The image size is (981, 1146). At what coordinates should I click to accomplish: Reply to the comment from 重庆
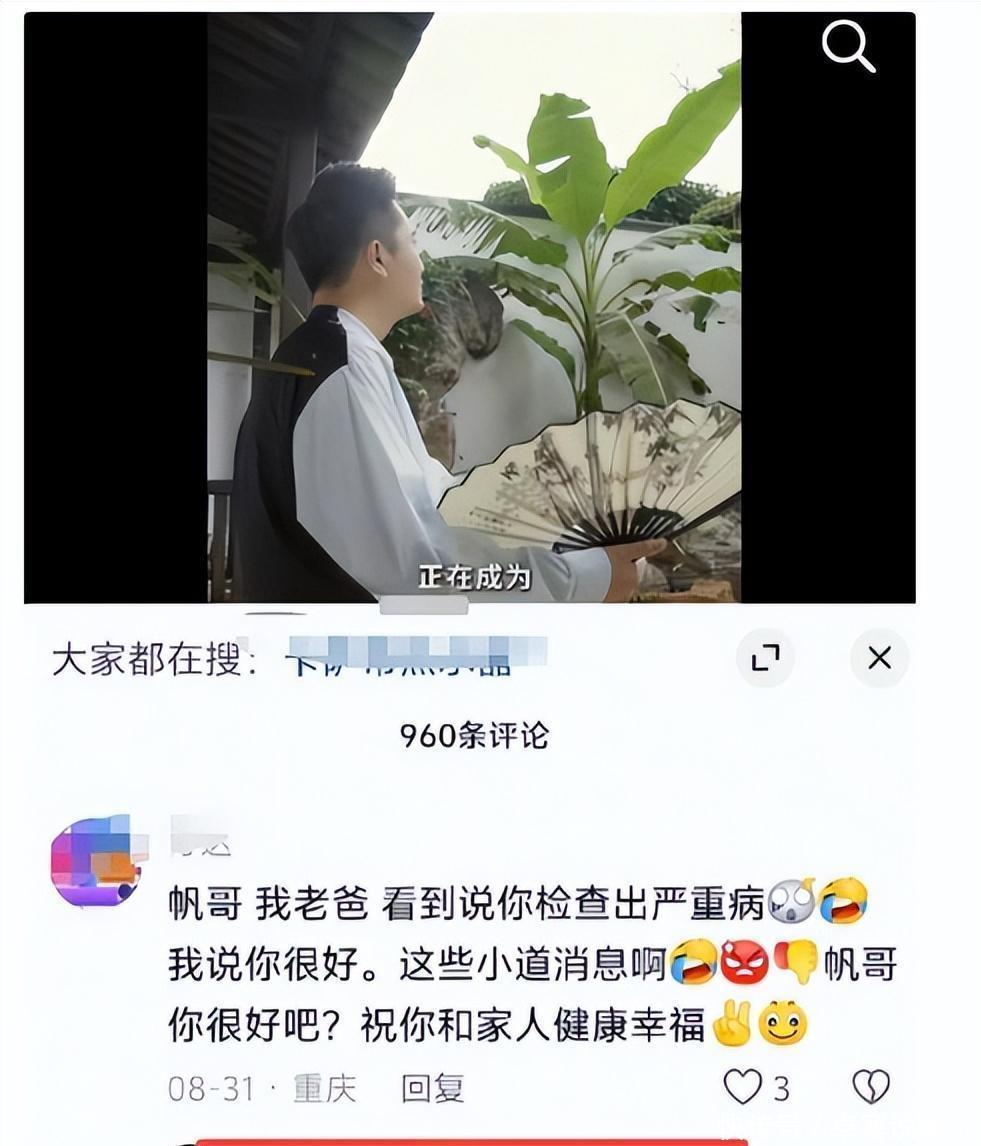[x=432, y=1087]
